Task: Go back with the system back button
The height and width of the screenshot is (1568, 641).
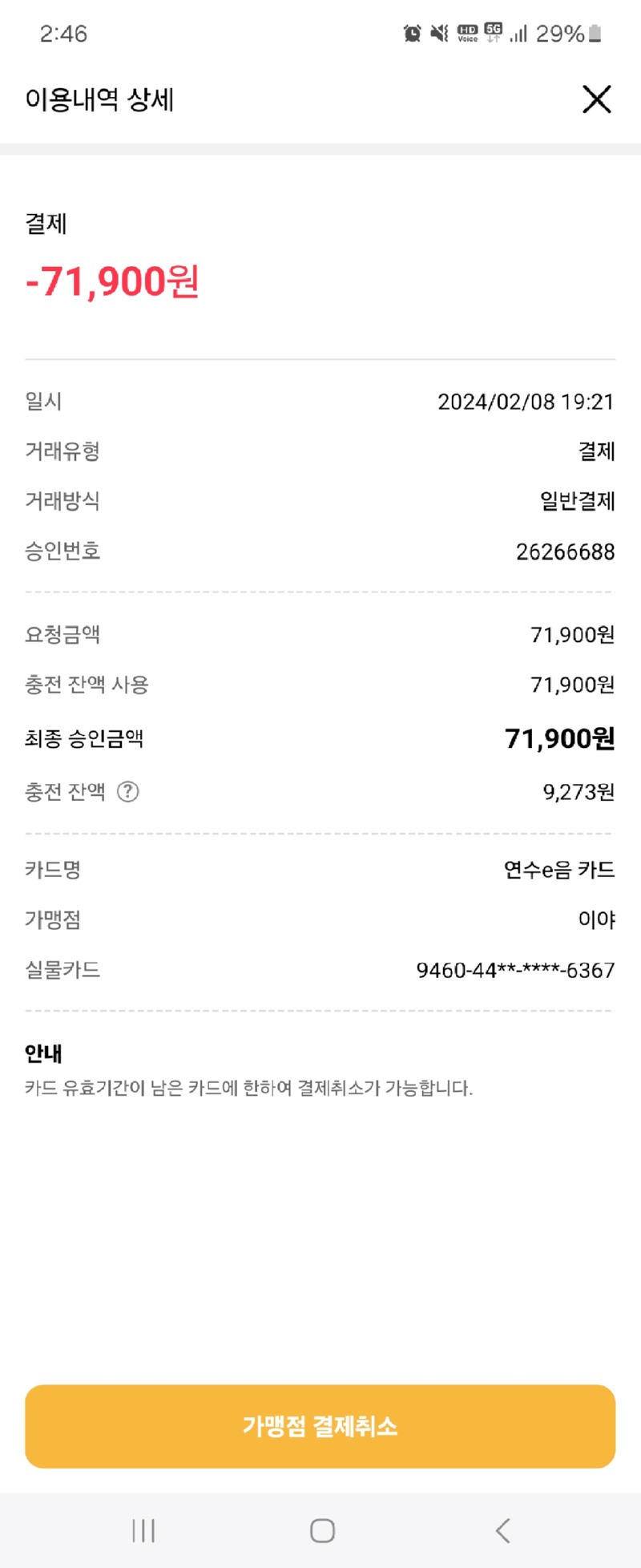Action: click(502, 1530)
